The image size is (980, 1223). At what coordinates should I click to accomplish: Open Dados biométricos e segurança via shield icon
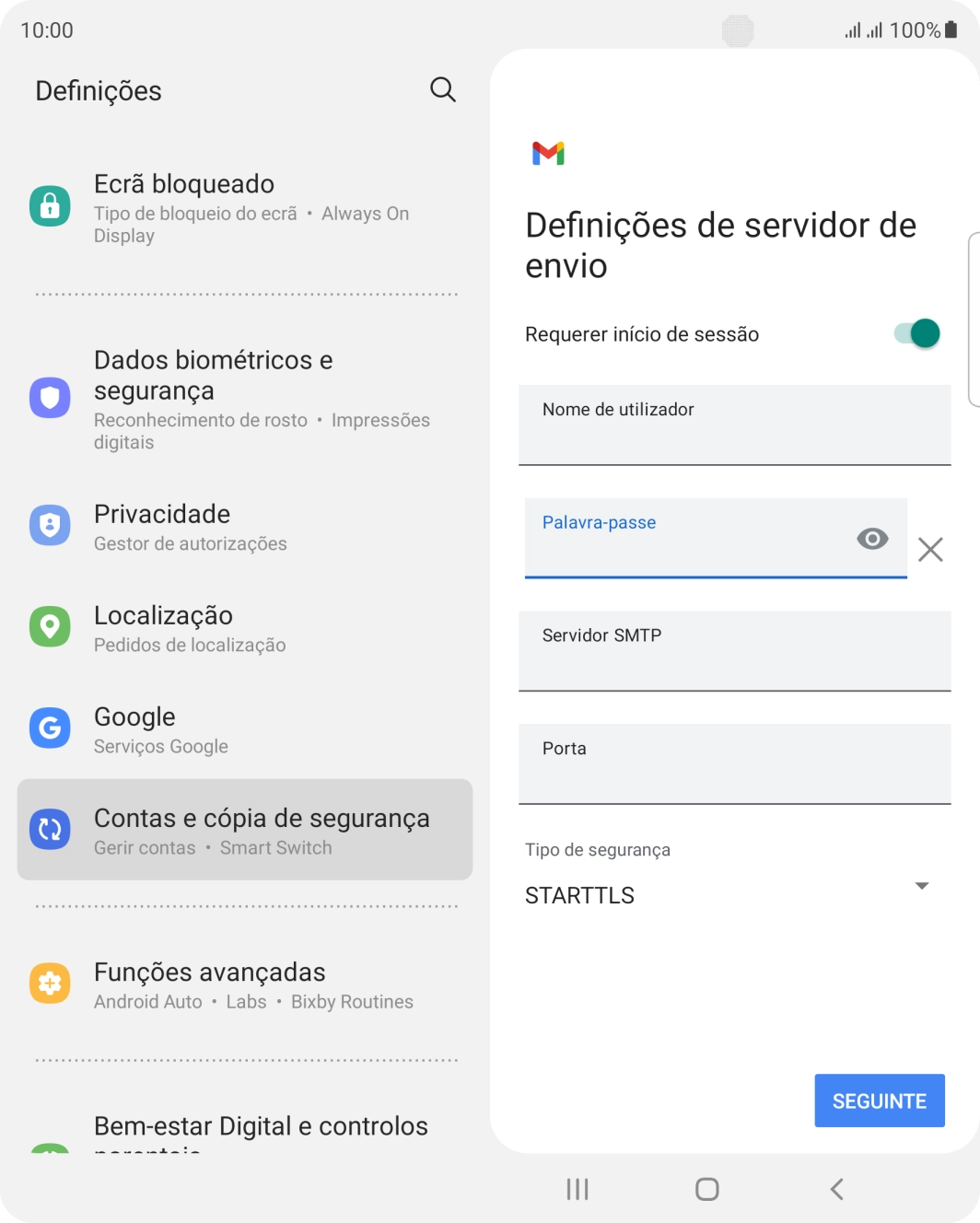pos(50,398)
